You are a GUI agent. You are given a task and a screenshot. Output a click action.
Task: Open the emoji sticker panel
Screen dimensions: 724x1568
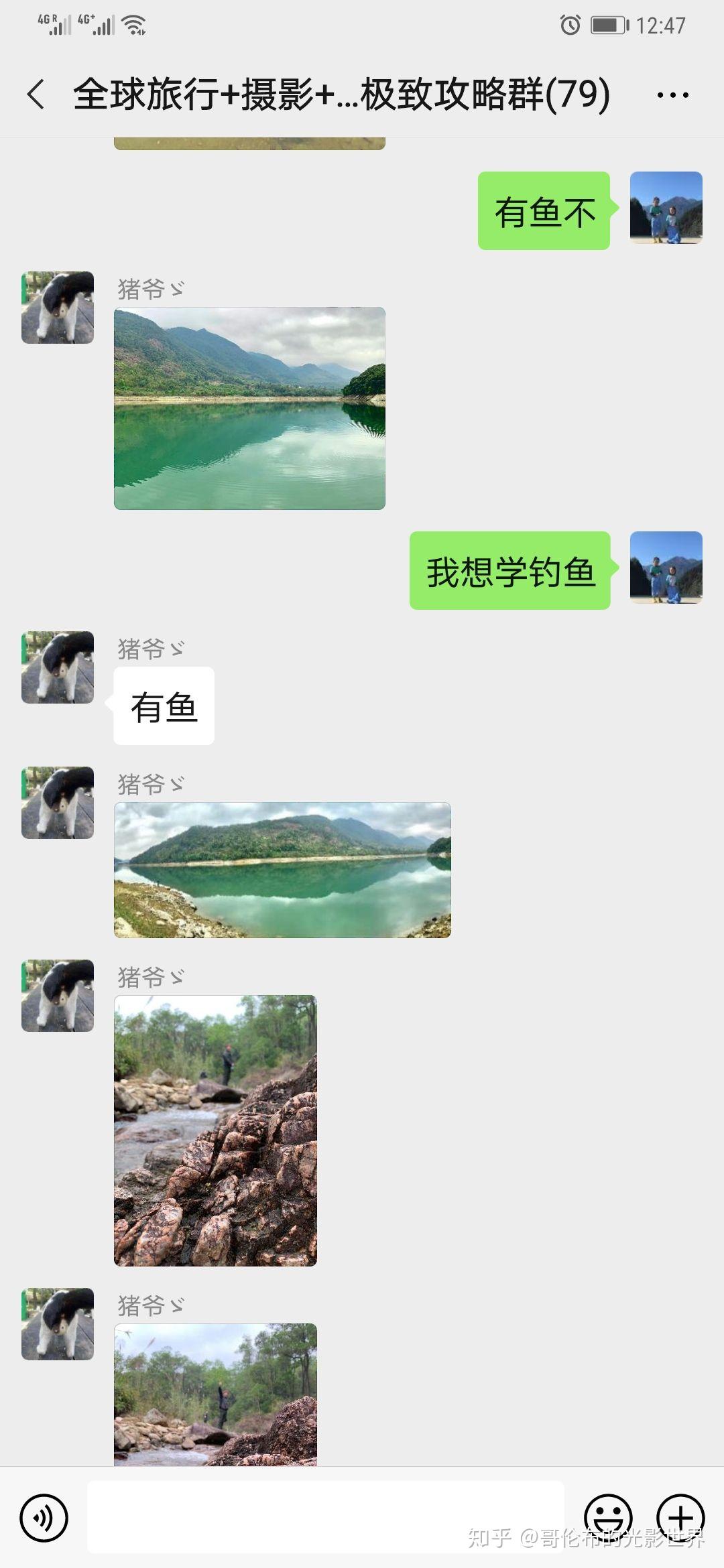point(608,1518)
